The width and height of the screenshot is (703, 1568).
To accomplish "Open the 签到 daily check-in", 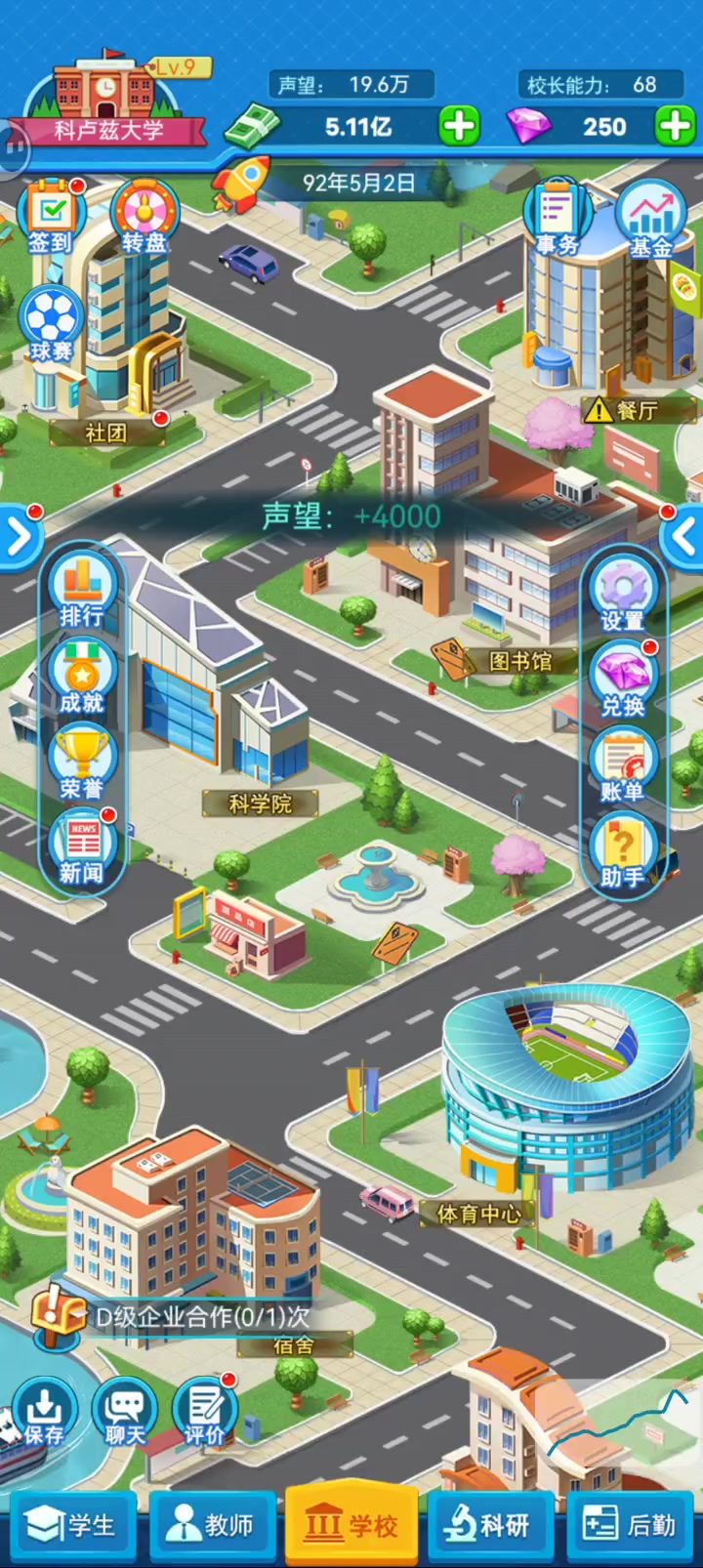I will [51, 216].
